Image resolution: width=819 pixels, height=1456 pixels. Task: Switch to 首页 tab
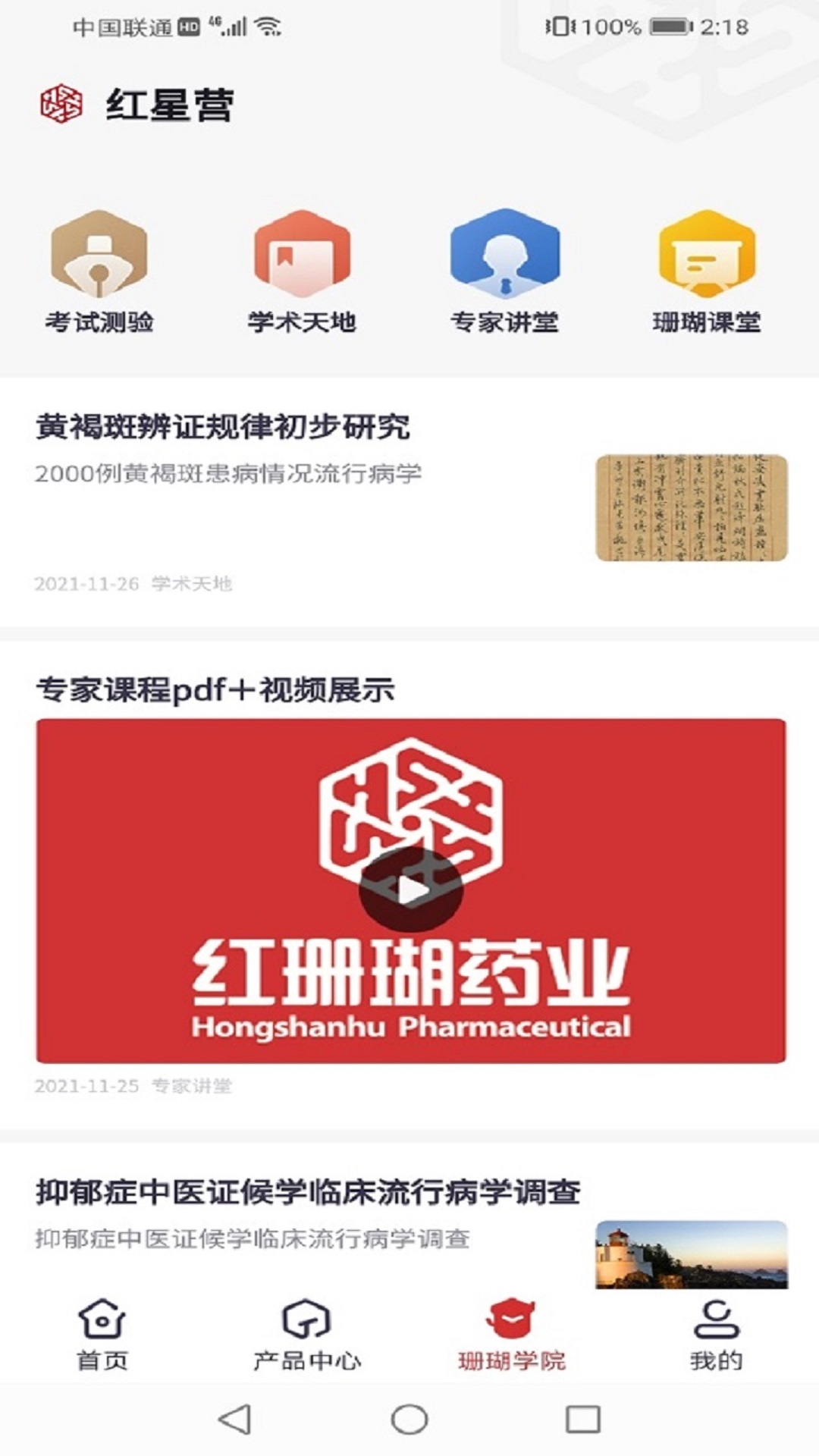[102, 1335]
